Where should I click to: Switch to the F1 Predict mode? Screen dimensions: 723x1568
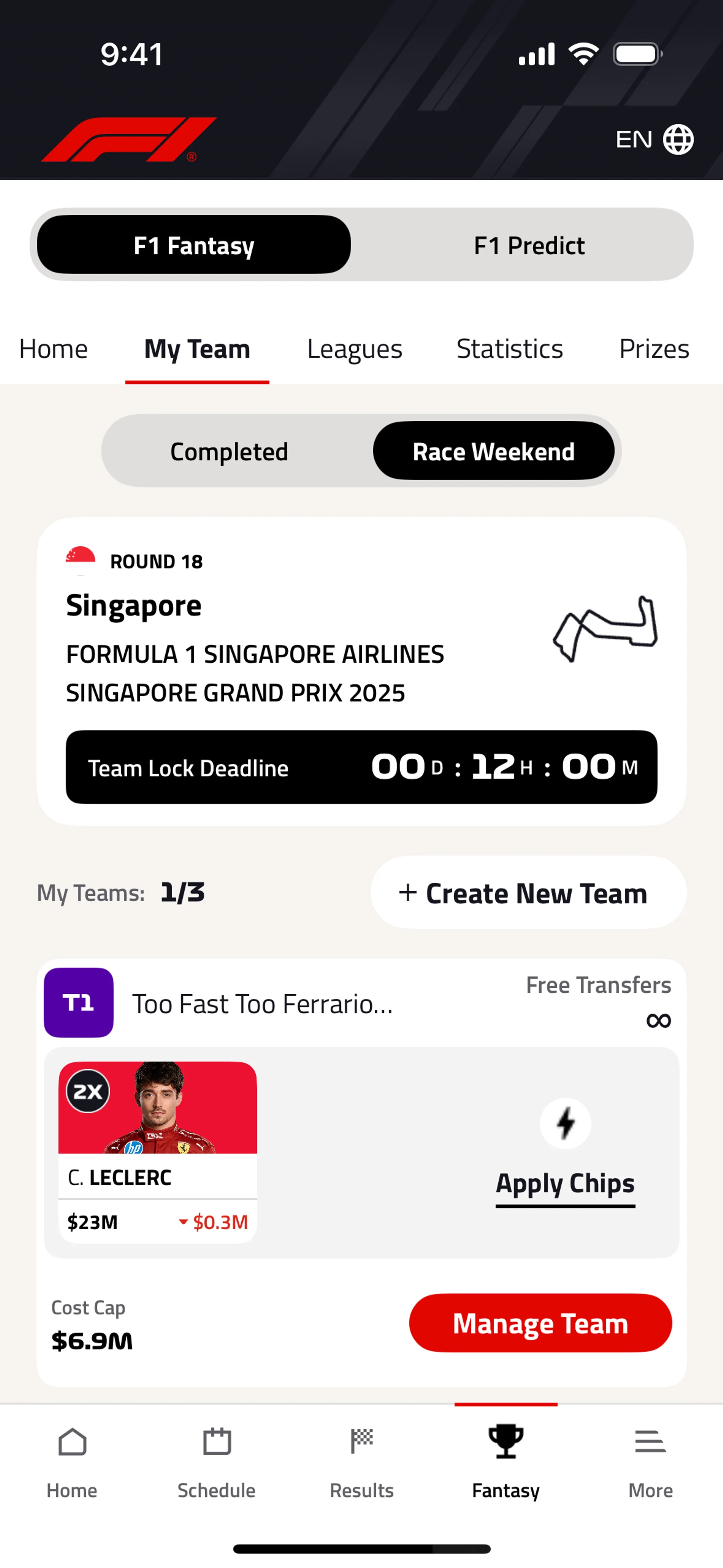pos(528,245)
